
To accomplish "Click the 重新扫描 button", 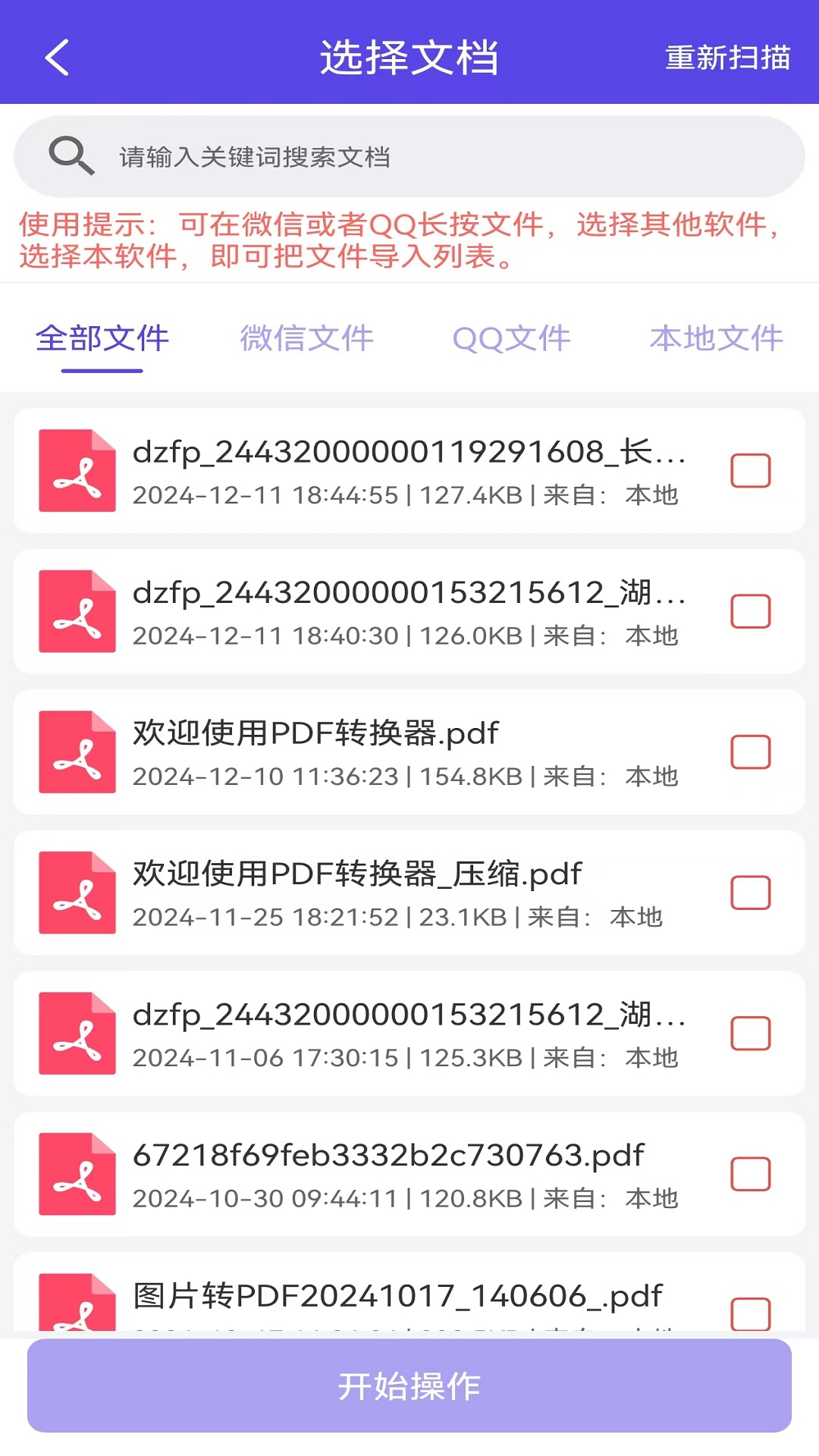I will (726, 58).
